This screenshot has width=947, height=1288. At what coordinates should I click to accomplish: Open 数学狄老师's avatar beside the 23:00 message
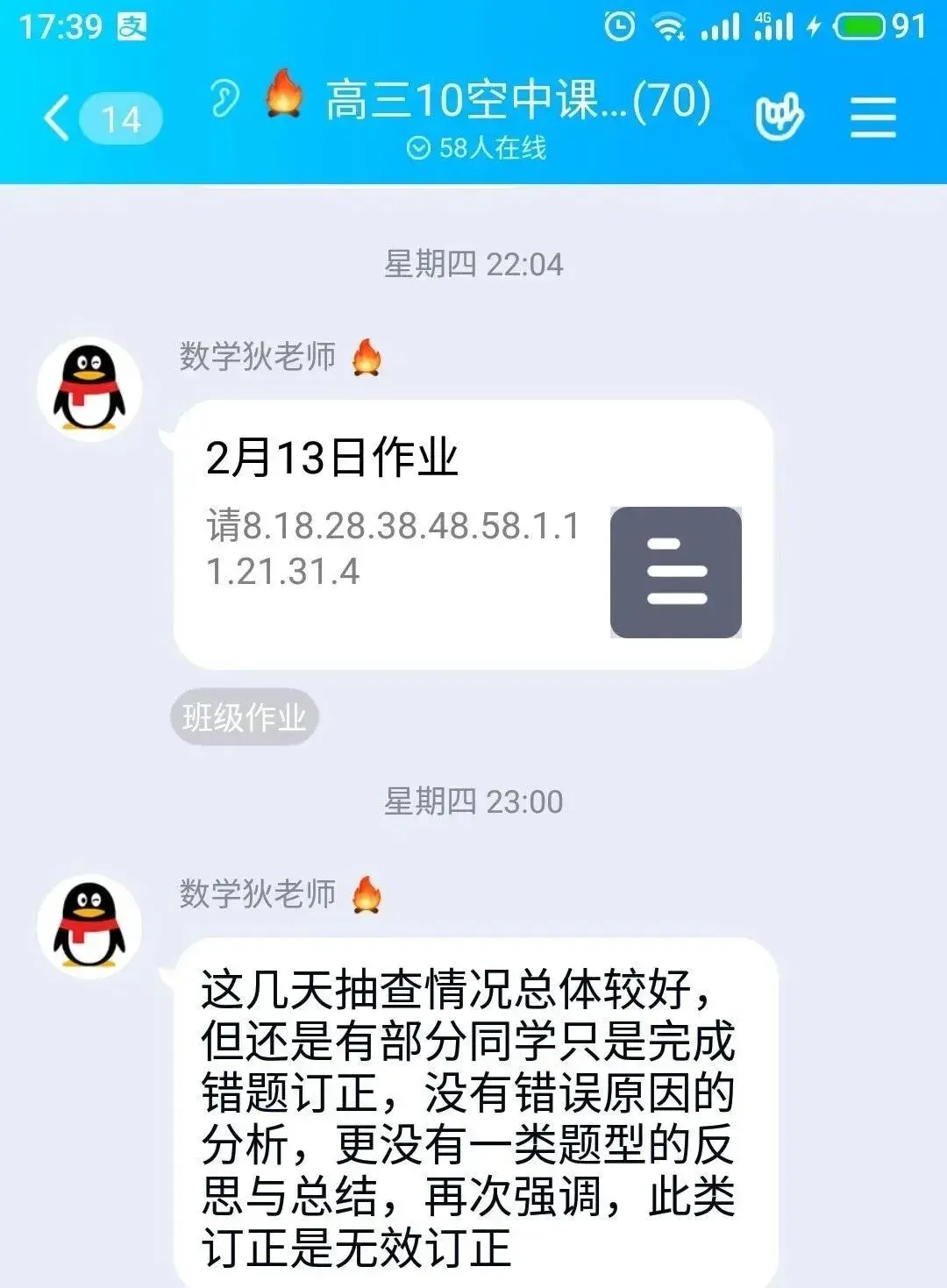coord(89,926)
